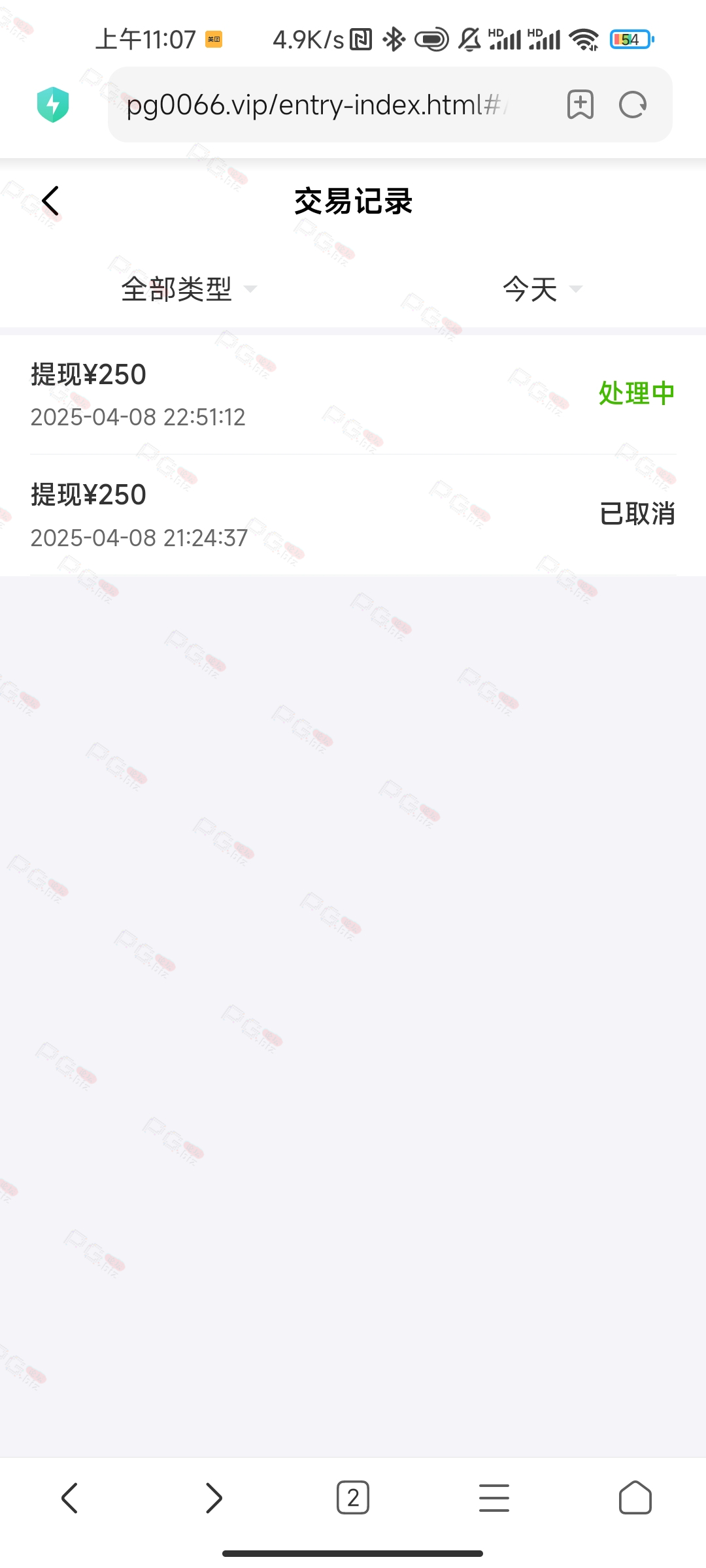Reload the current web page

tap(633, 105)
